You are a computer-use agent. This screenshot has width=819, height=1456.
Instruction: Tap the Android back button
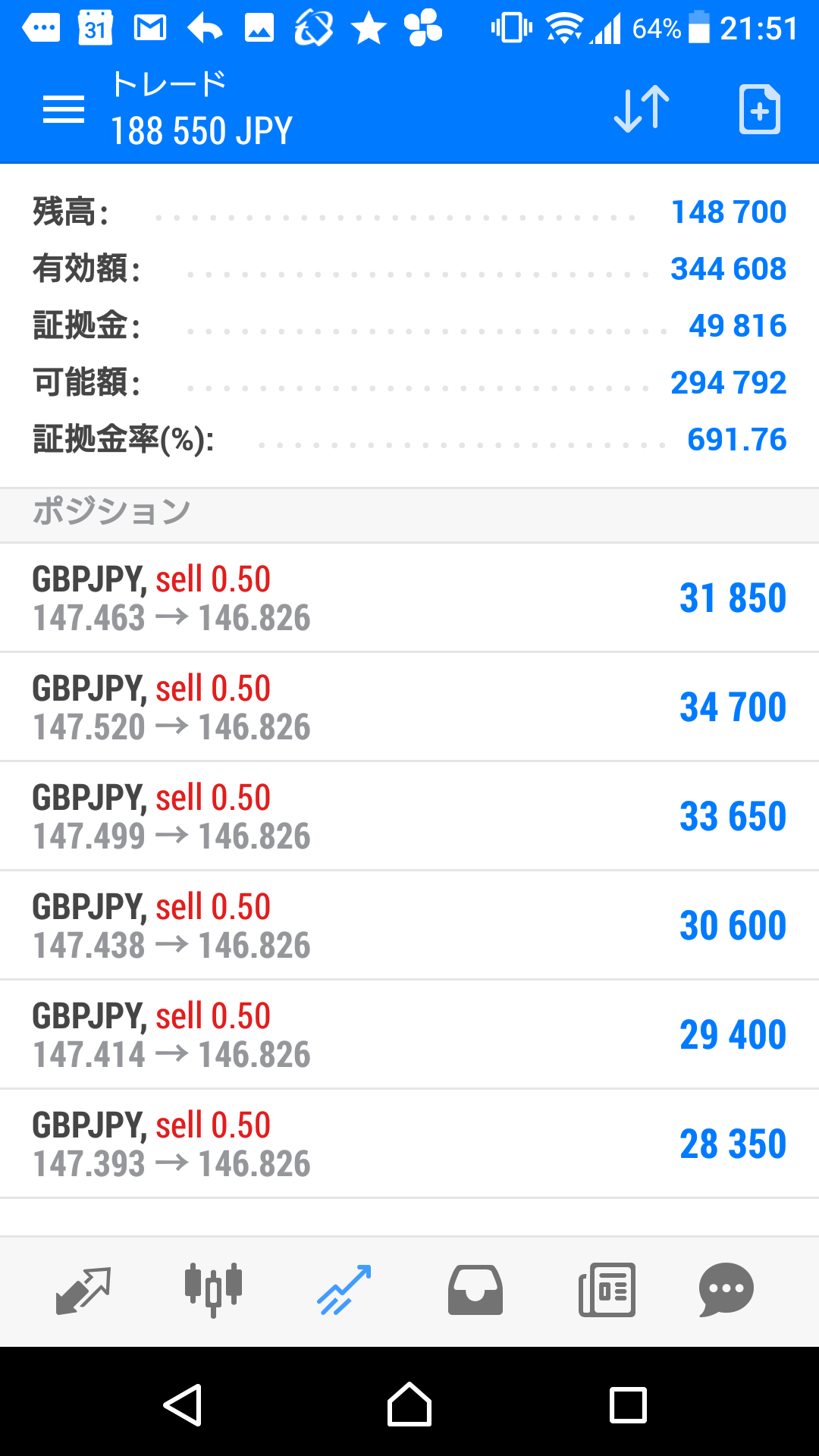(183, 1404)
